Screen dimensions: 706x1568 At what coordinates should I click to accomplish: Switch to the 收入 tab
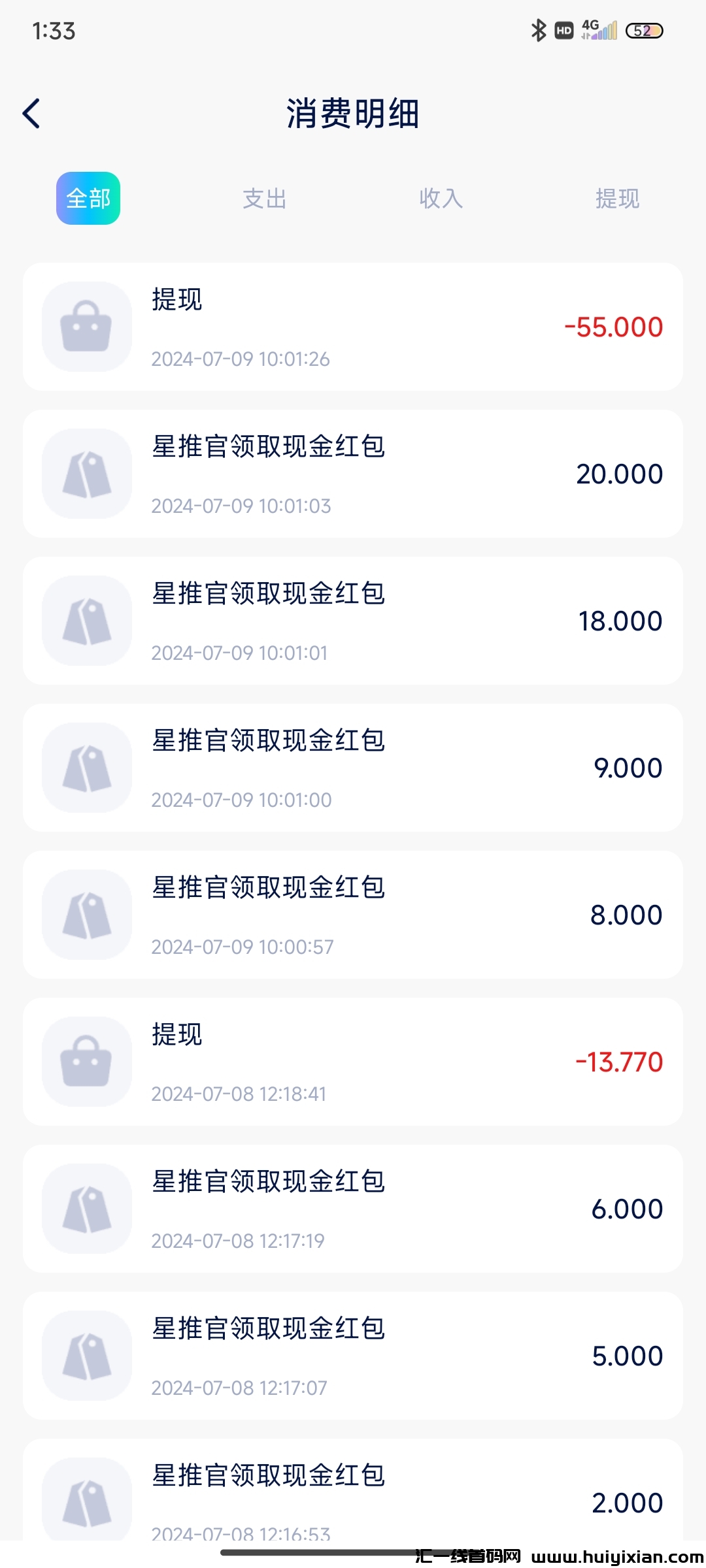(x=441, y=199)
